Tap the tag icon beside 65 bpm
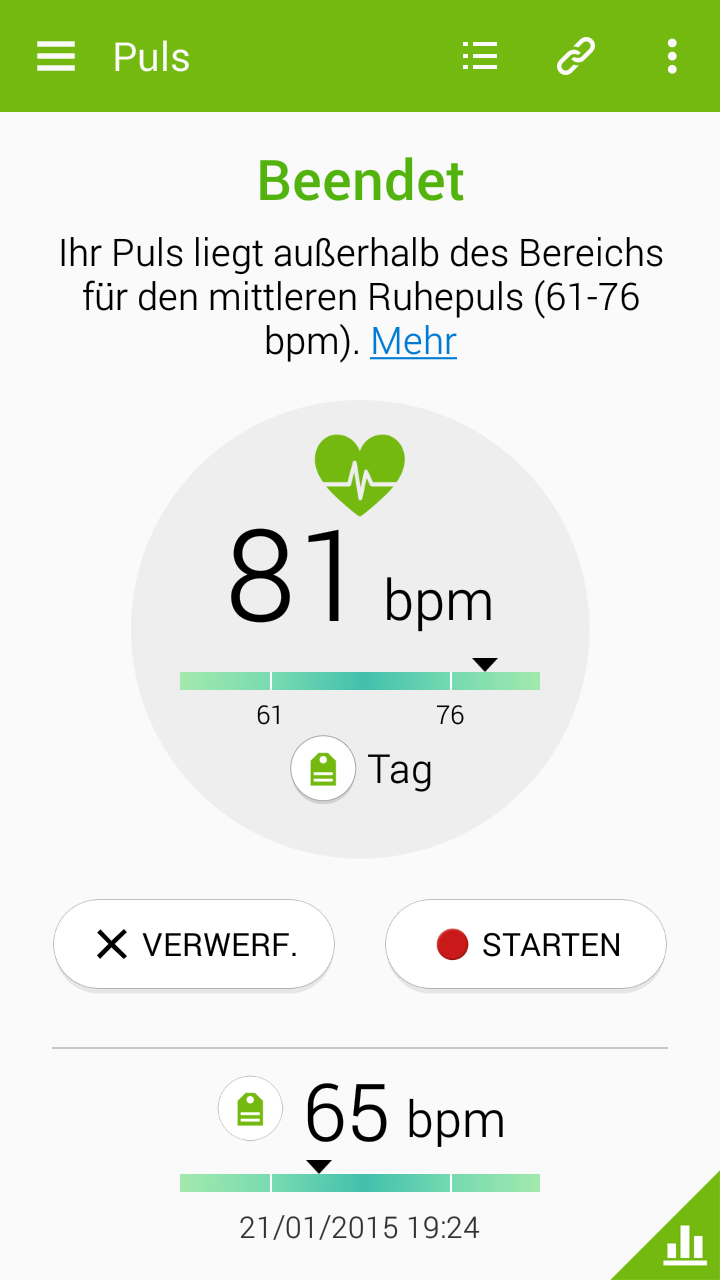Screen dimensions: 720x1280 [x=250, y=1108]
